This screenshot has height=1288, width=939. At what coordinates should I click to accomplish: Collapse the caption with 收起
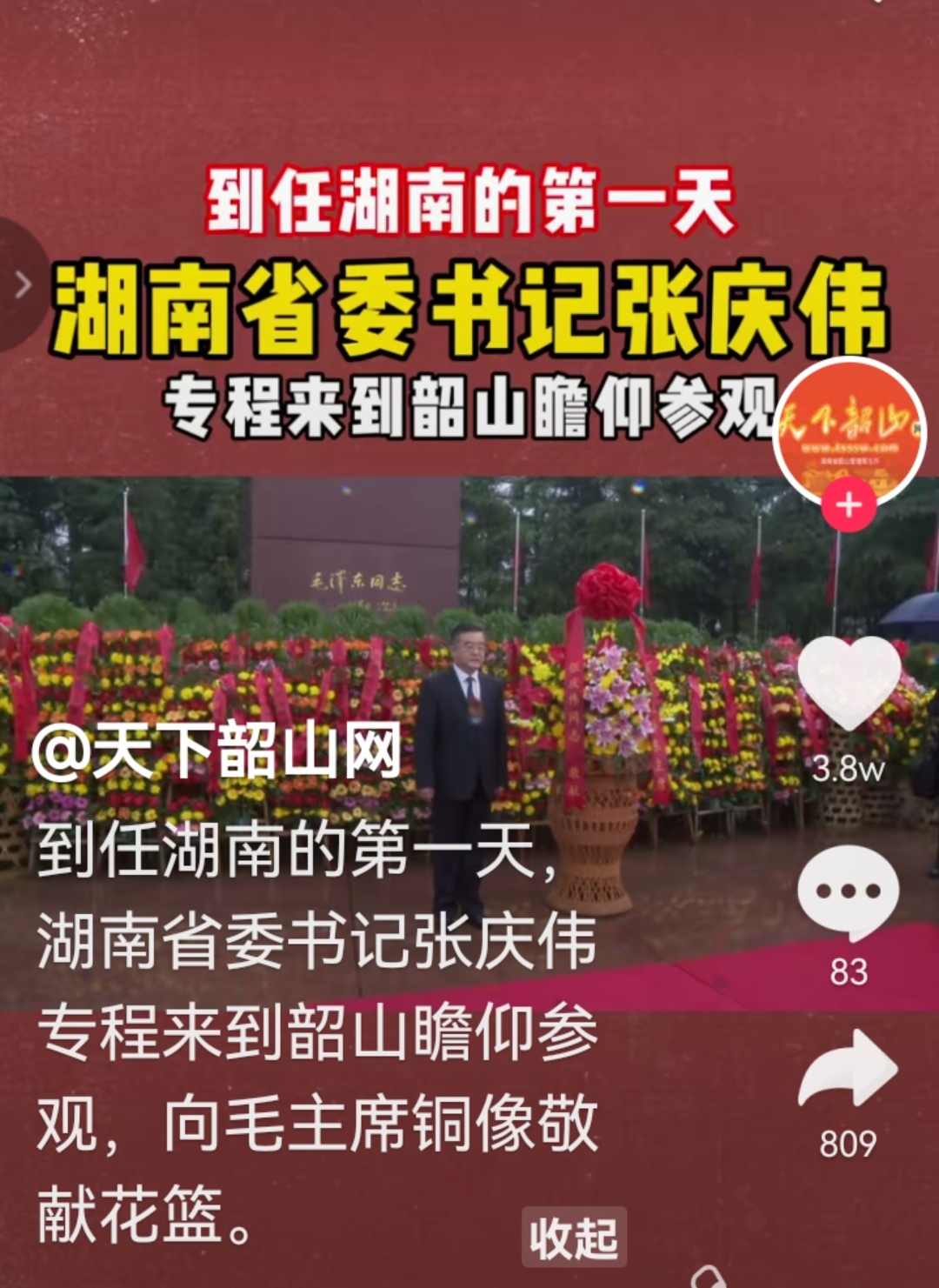click(x=574, y=1237)
